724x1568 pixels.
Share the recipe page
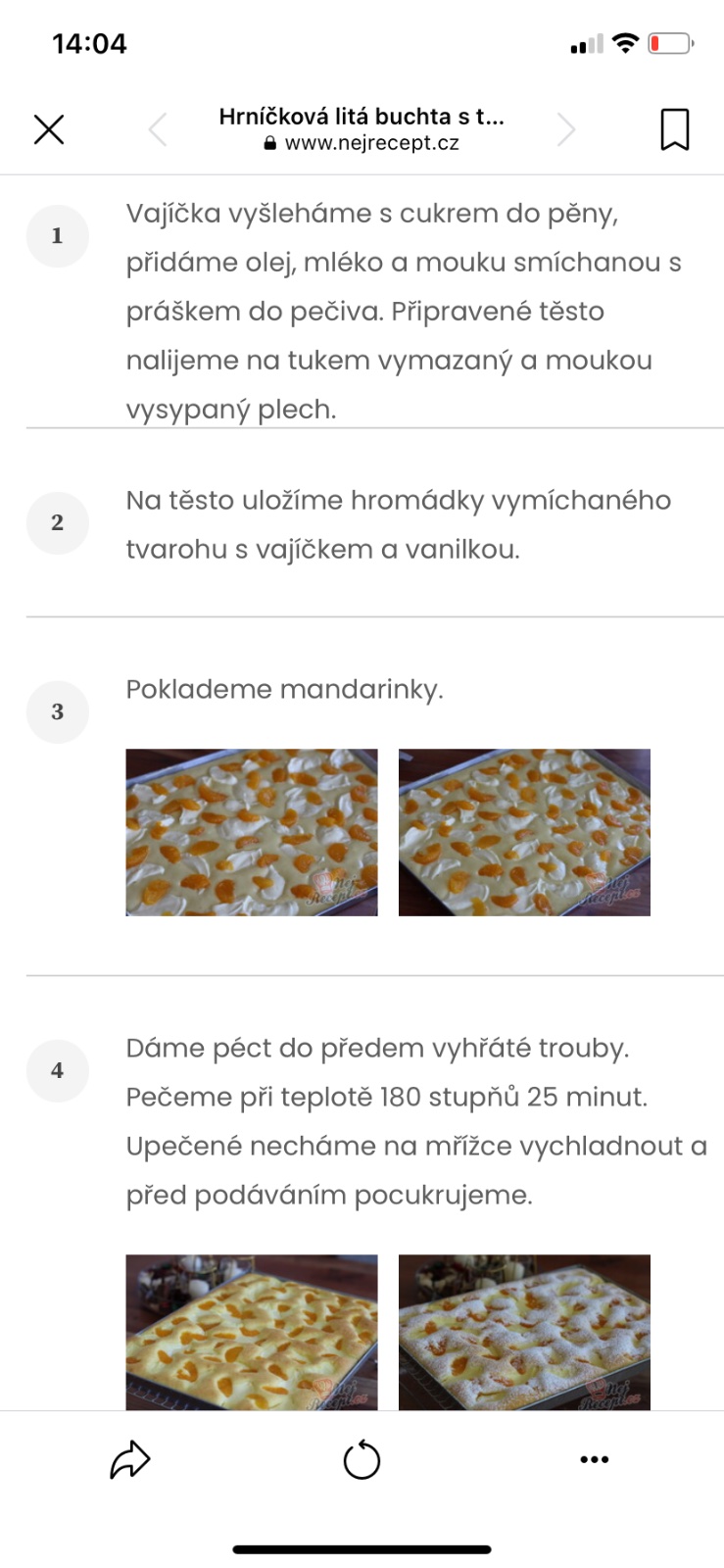[129, 1460]
